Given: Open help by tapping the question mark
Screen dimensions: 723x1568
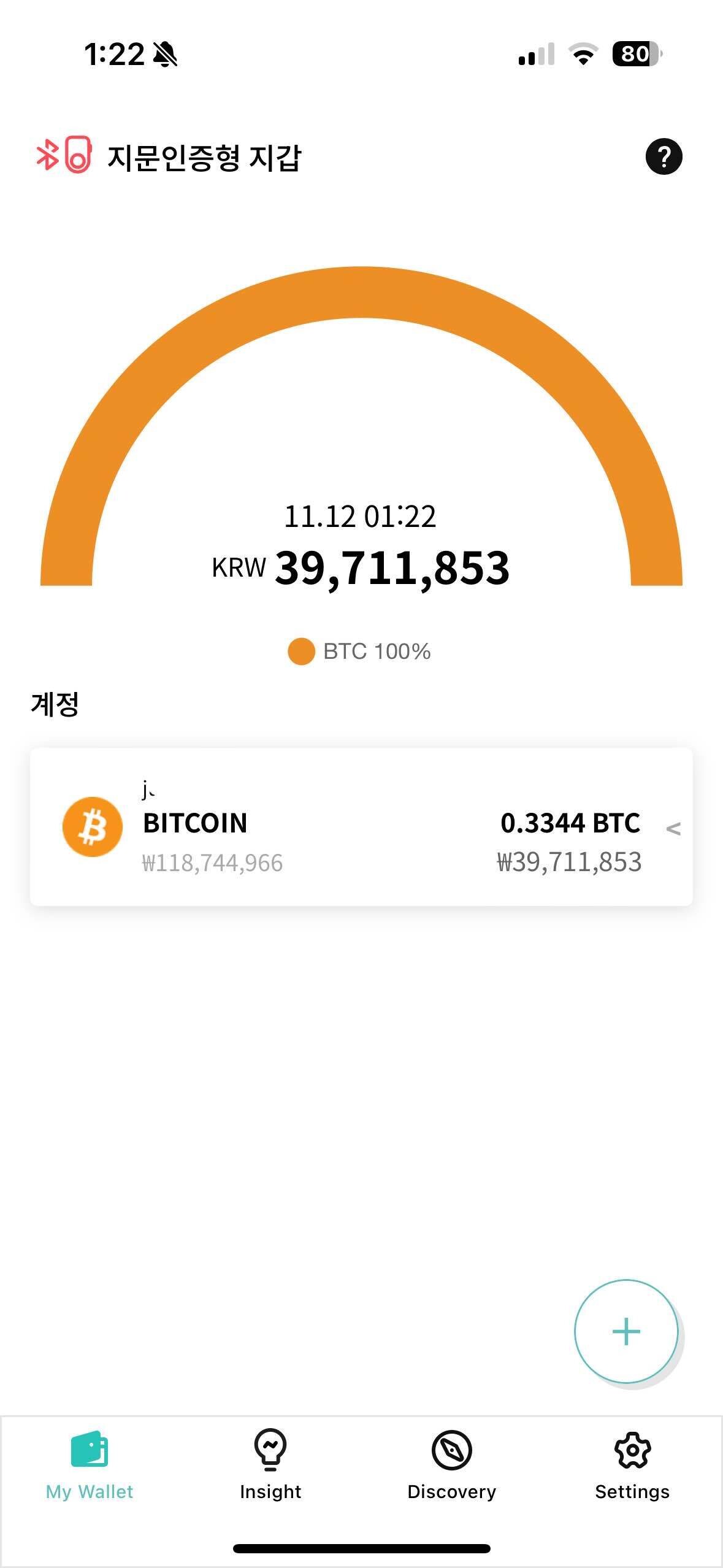Looking at the screenshot, I should click(664, 157).
